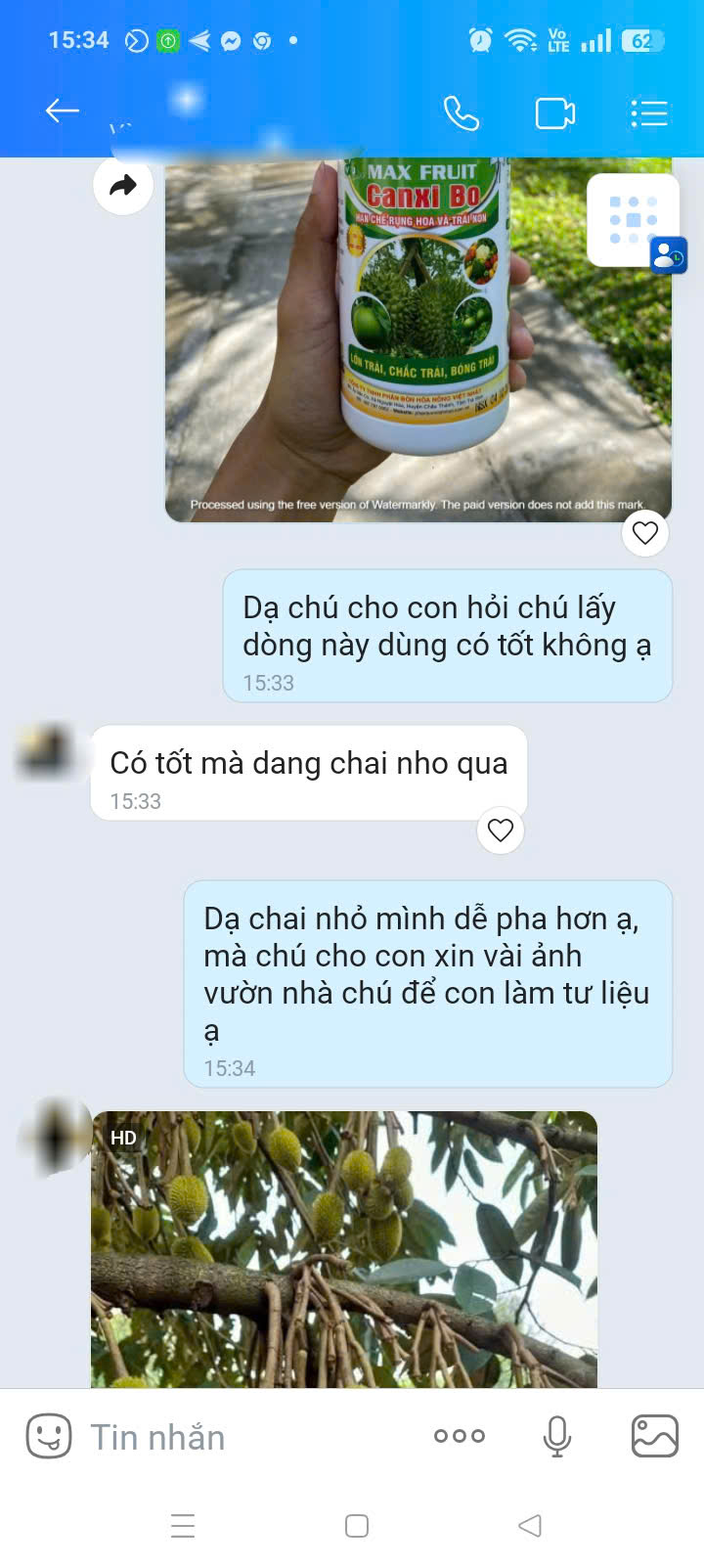Like the Canxi Bo bottle photo
Screen dimensions: 704x1568
pyautogui.click(x=645, y=533)
